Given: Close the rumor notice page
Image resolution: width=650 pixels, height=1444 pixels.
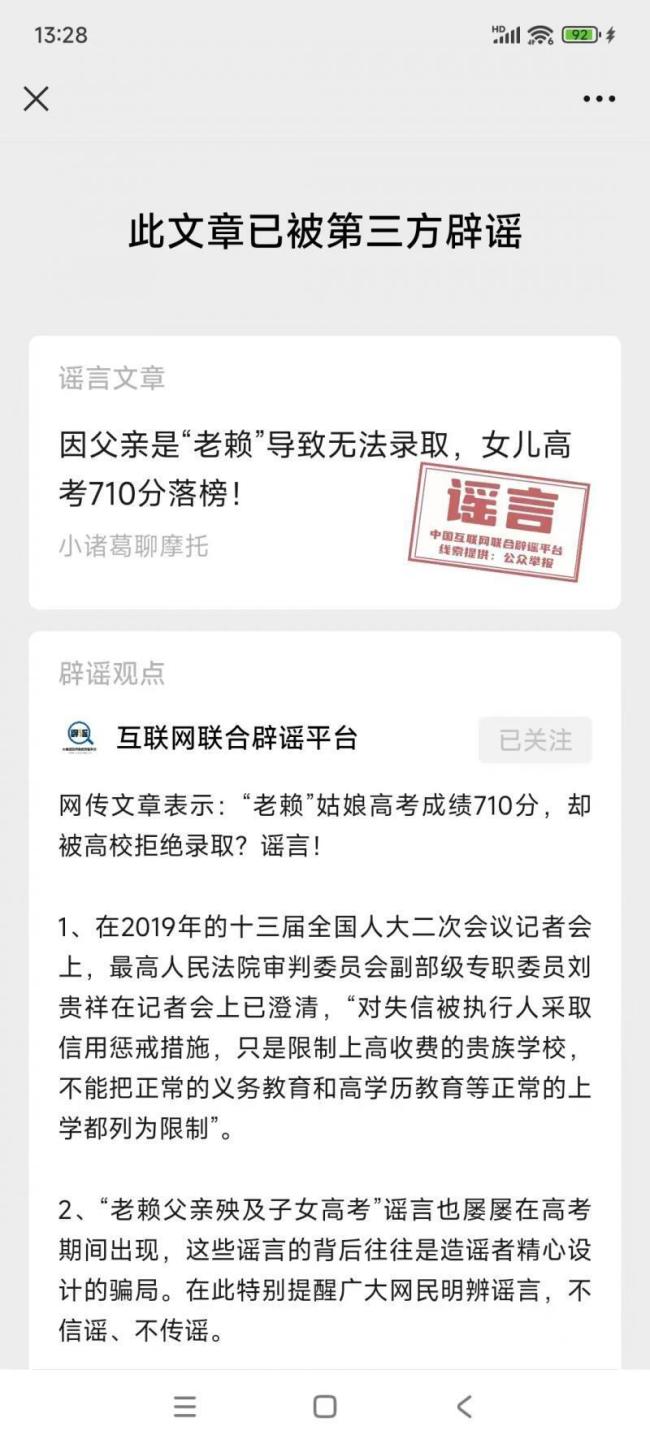Looking at the screenshot, I should point(36,98).
